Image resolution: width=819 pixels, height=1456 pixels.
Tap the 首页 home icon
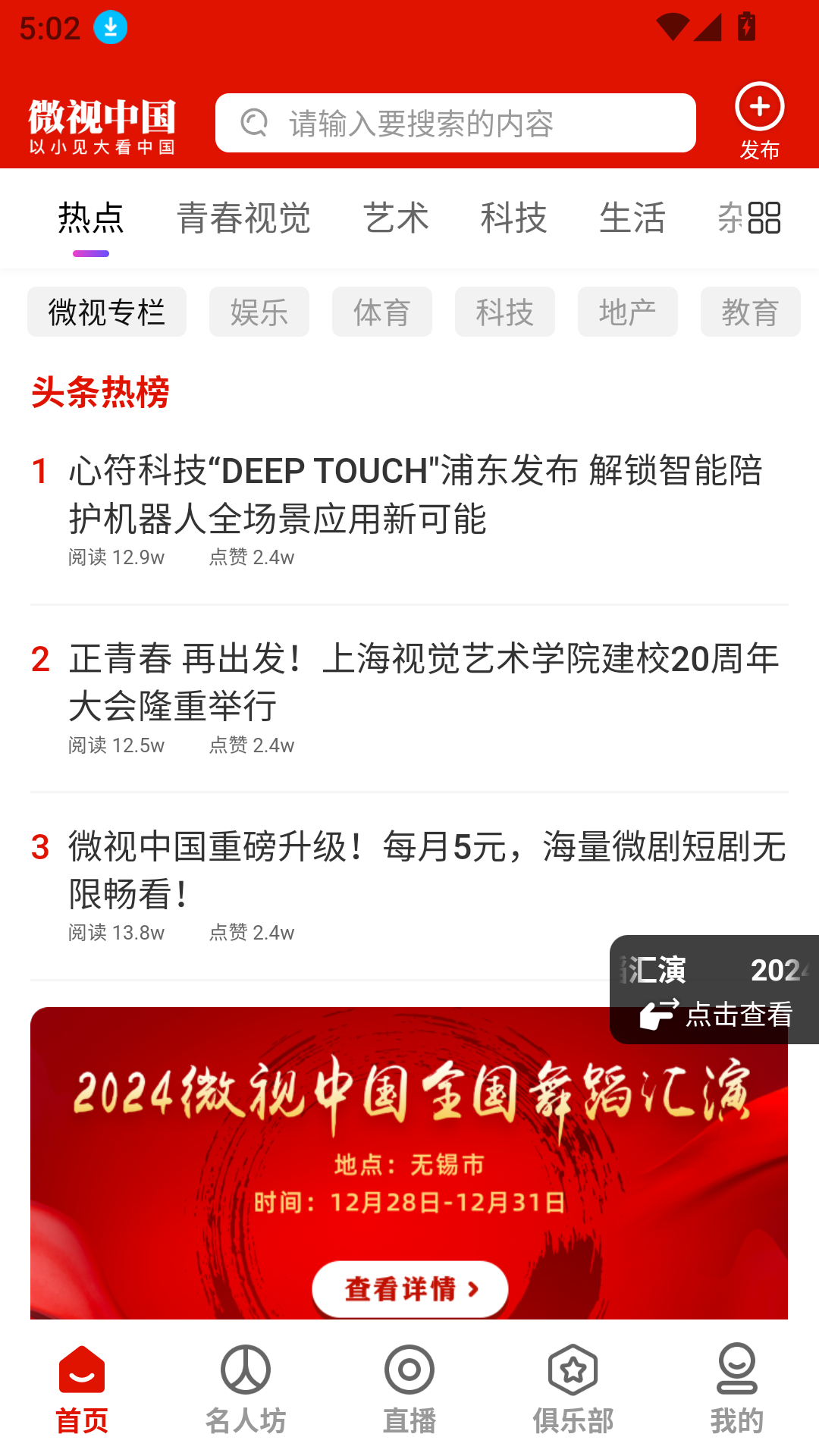(81, 1370)
